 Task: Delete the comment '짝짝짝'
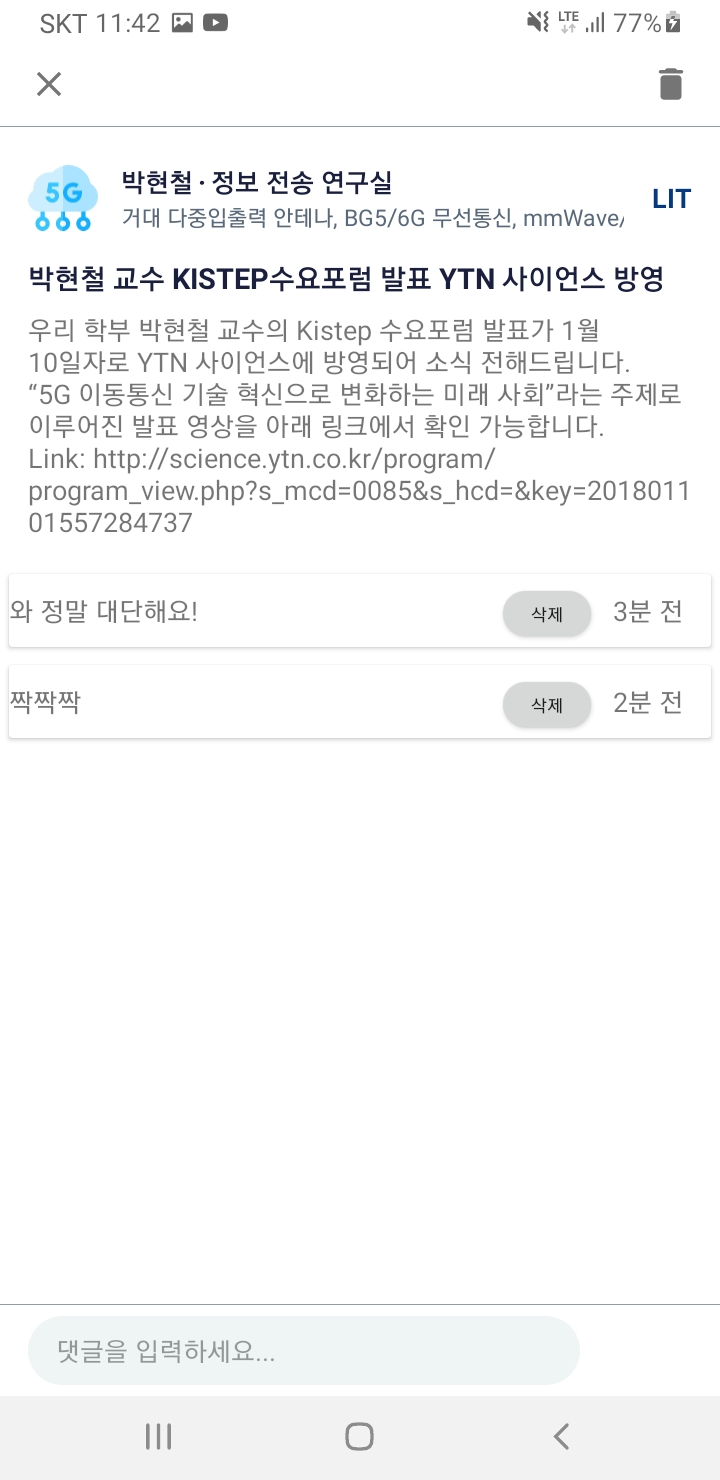[x=546, y=705]
